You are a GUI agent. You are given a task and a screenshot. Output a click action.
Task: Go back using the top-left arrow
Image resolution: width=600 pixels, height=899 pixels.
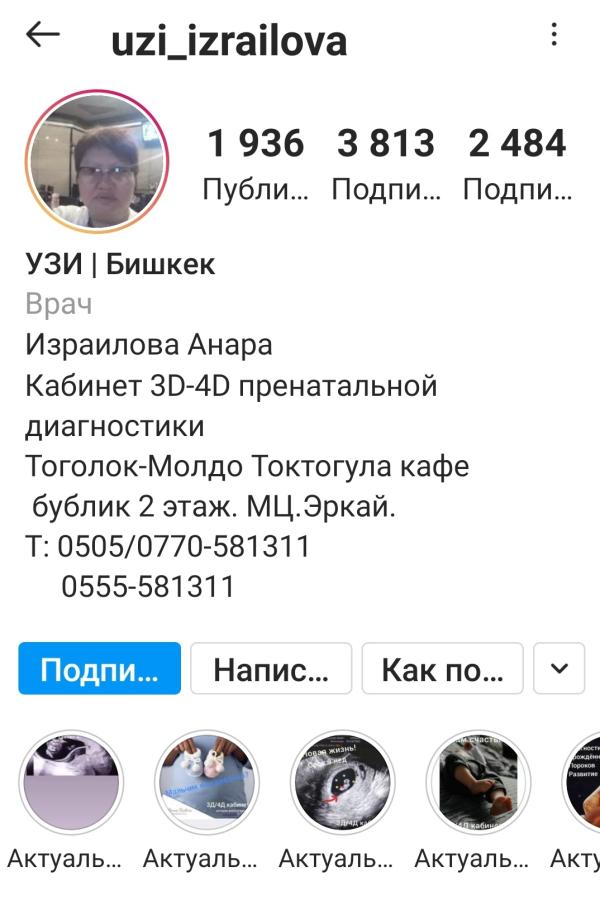tap(43, 35)
